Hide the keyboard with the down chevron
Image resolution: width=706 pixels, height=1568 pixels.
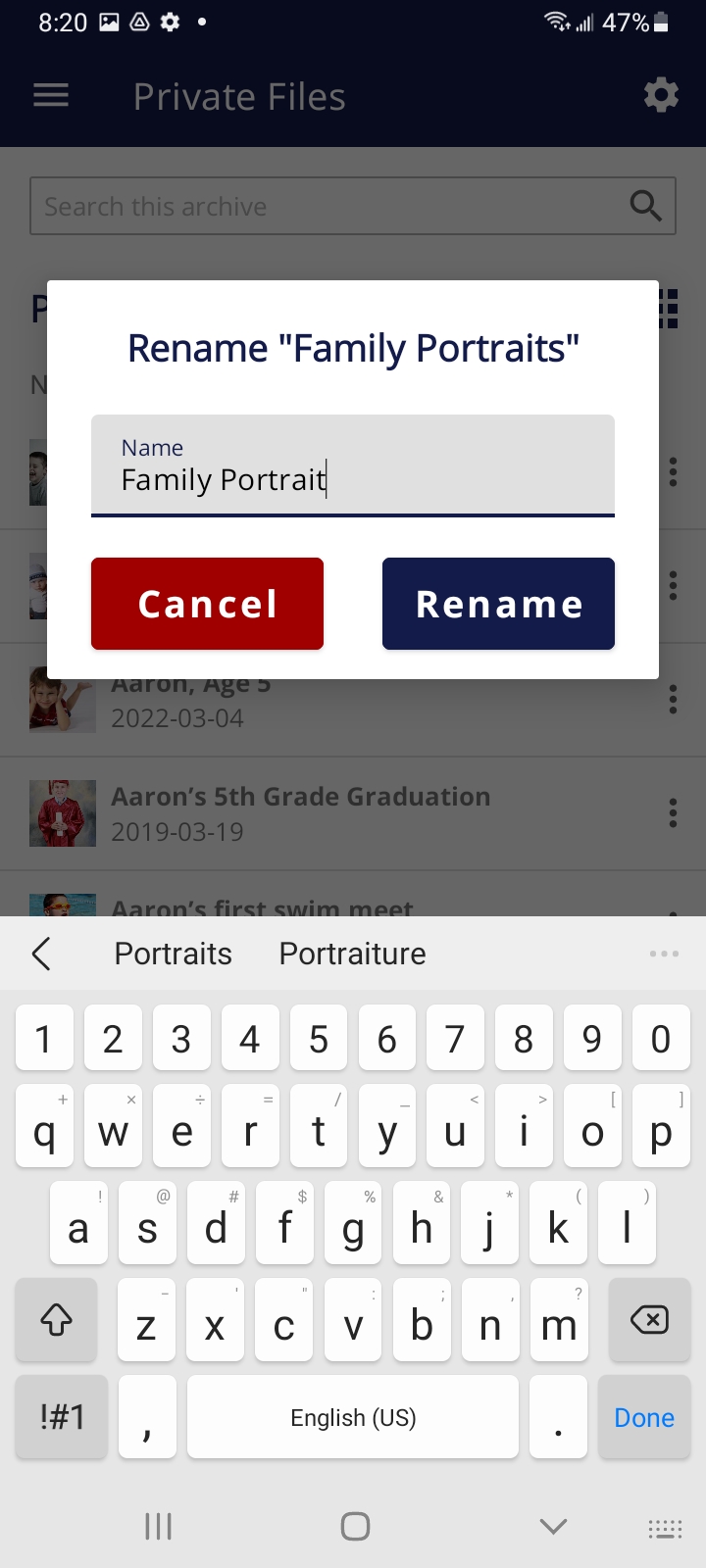click(553, 1526)
